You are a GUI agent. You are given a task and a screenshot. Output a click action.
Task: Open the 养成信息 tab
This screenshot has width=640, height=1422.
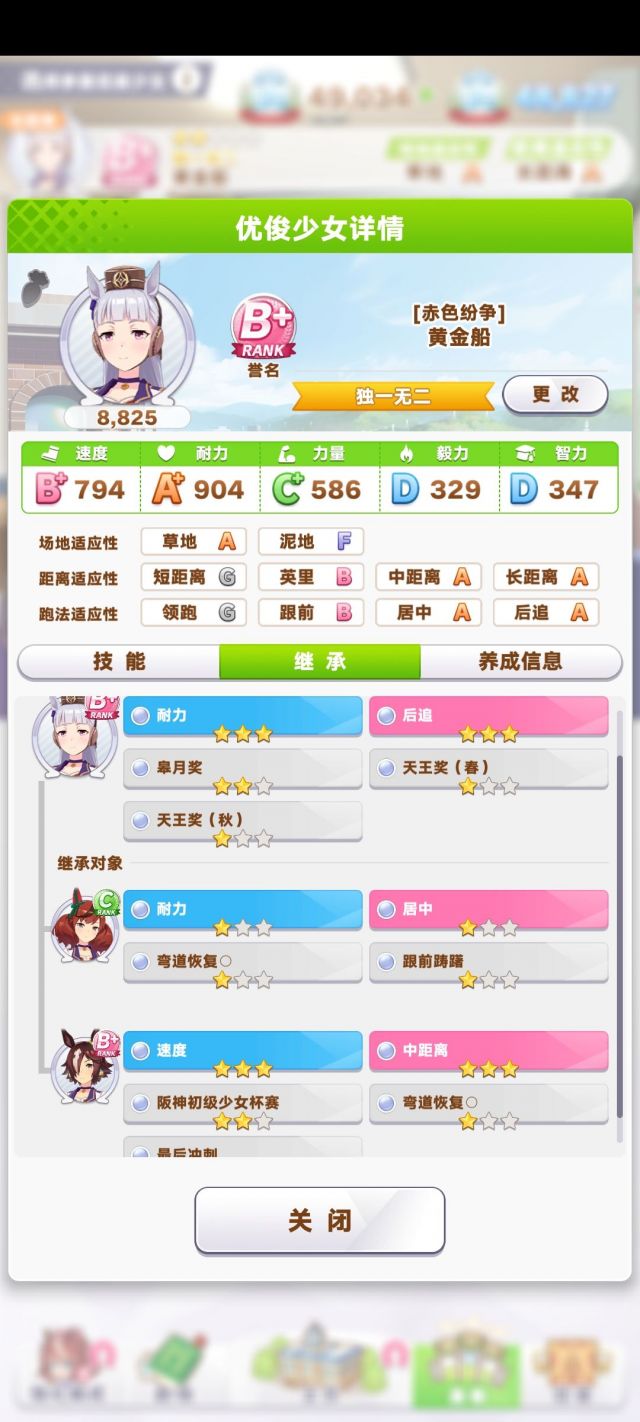pos(521,661)
